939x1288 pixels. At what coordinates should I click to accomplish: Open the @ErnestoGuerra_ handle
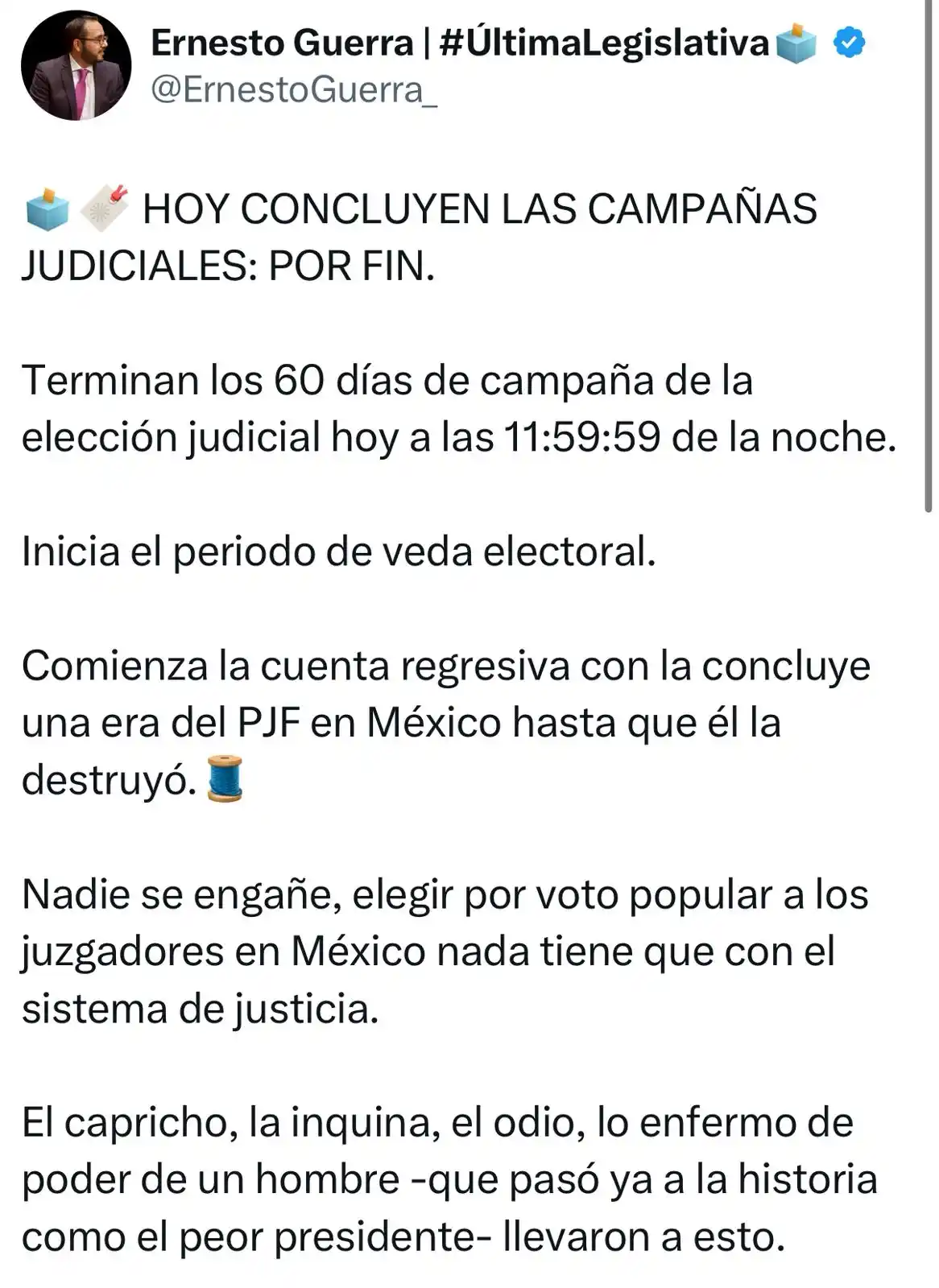[294, 91]
